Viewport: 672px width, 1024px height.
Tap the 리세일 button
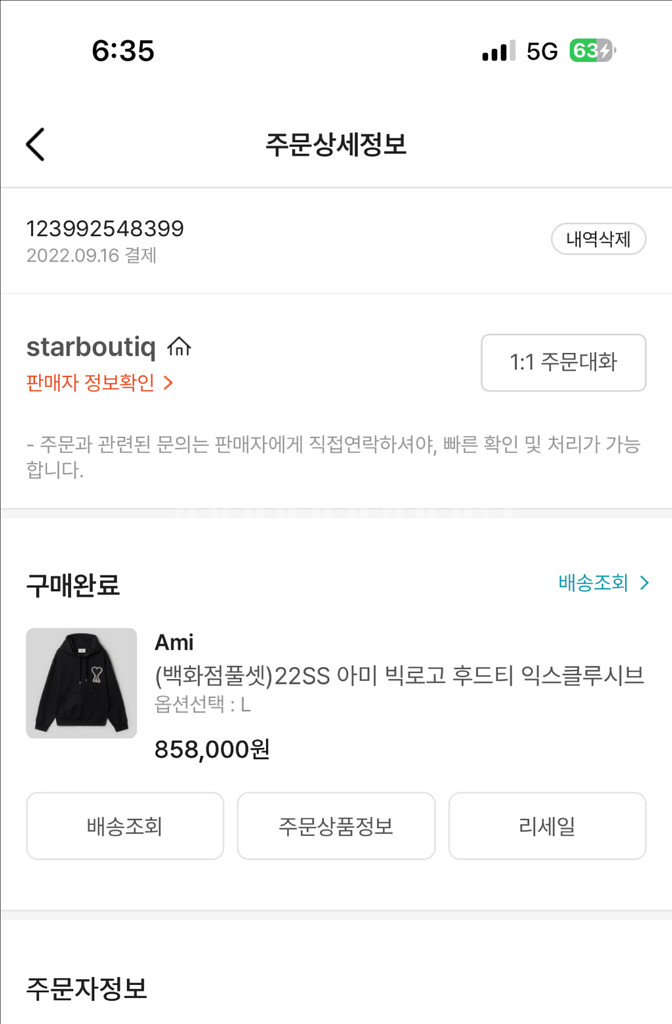point(547,826)
